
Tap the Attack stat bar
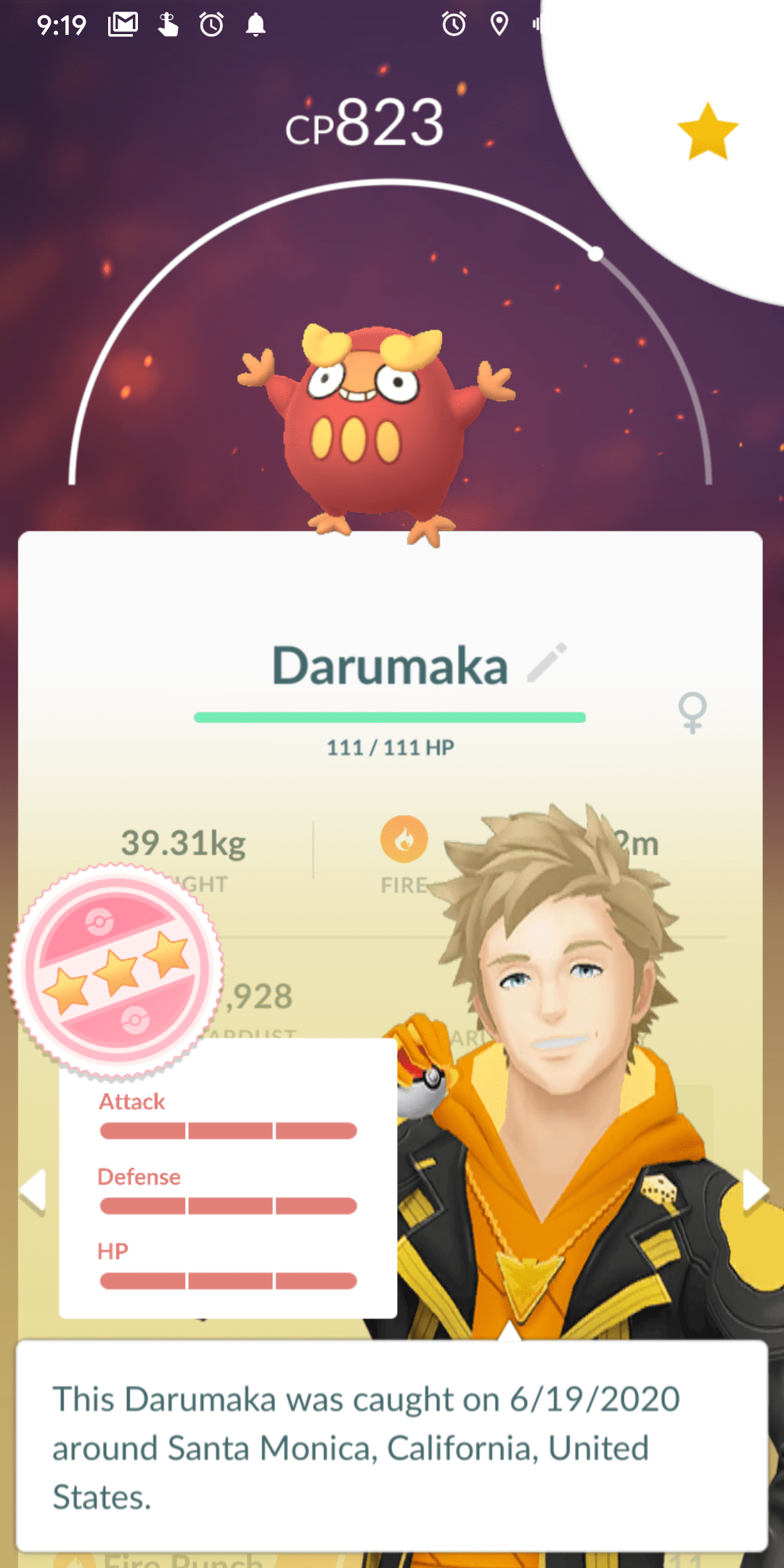(227, 1130)
